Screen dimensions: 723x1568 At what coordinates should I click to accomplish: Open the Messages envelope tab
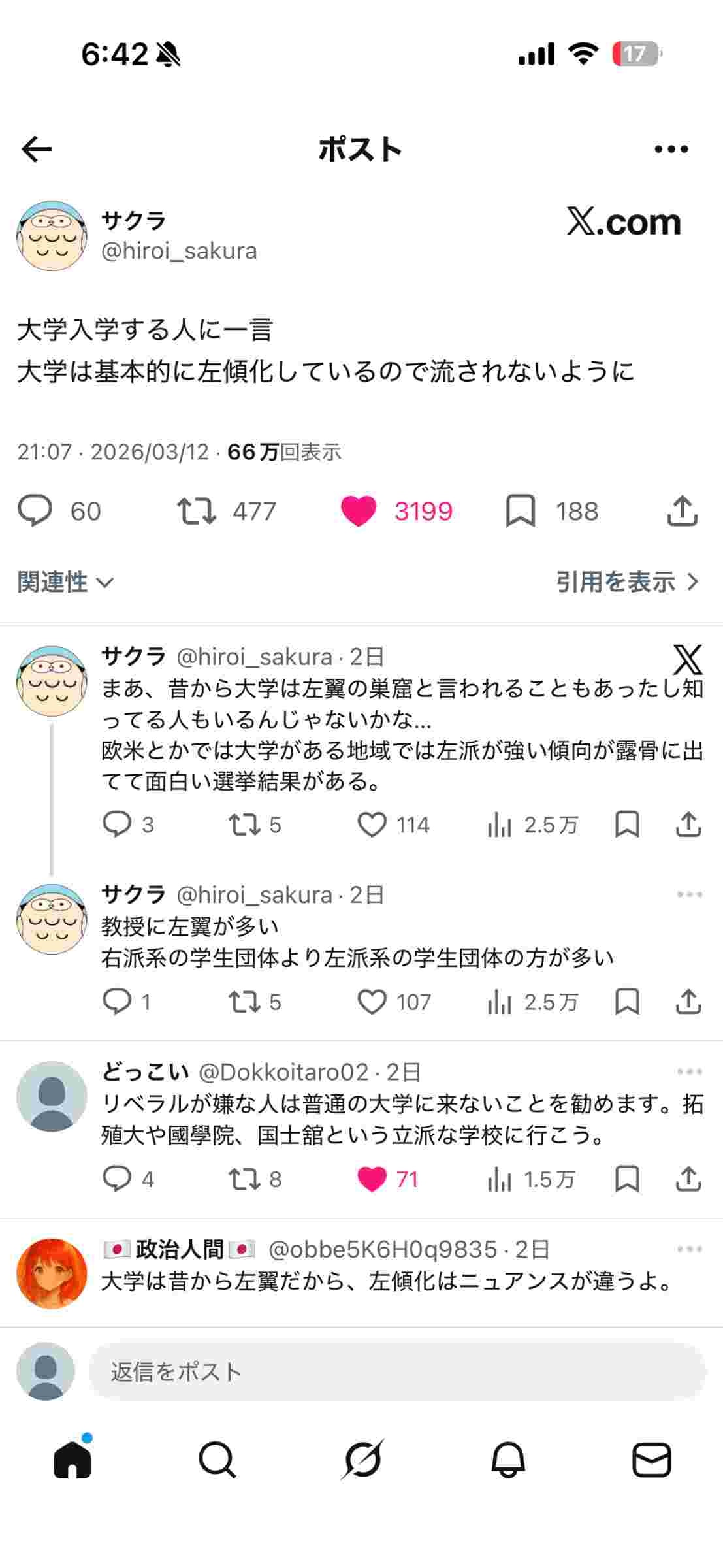coord(651,1460)
